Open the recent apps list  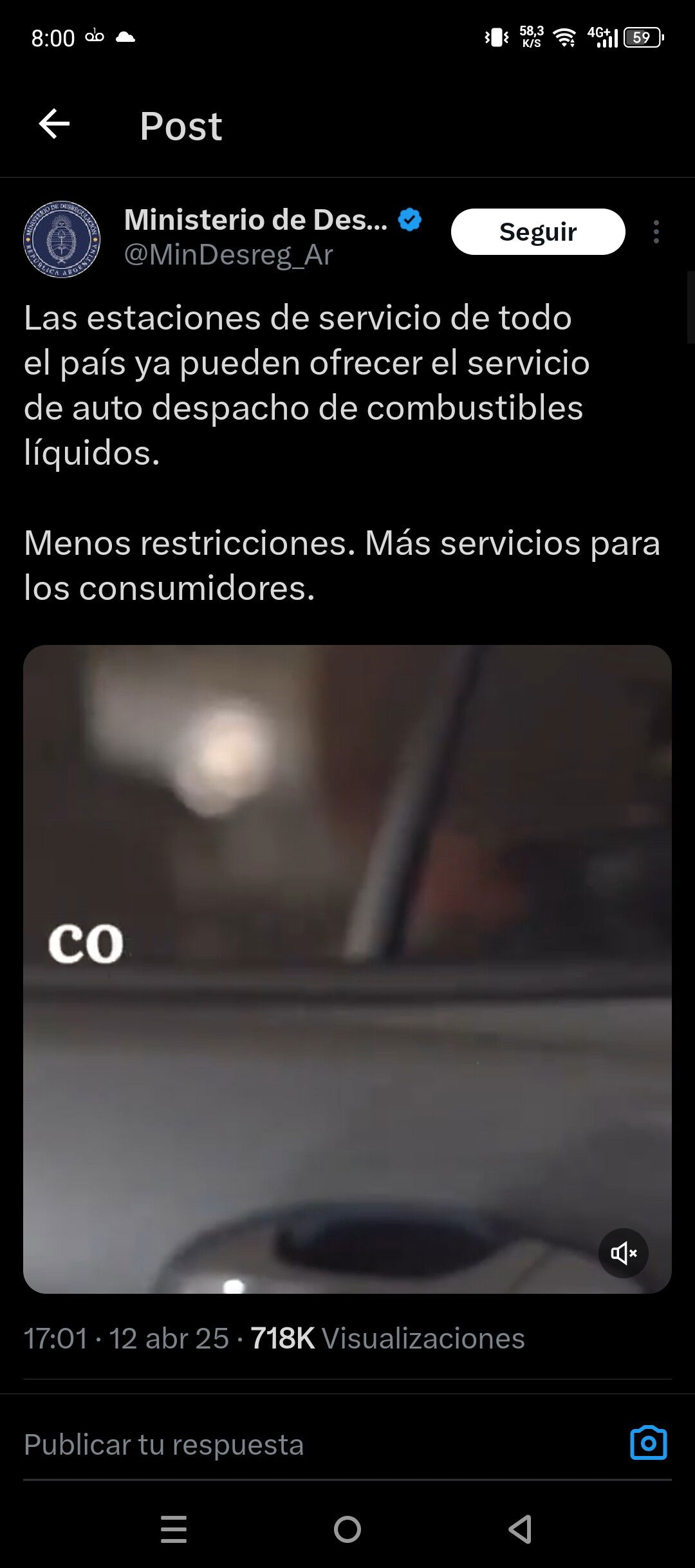coord(174,1529)
